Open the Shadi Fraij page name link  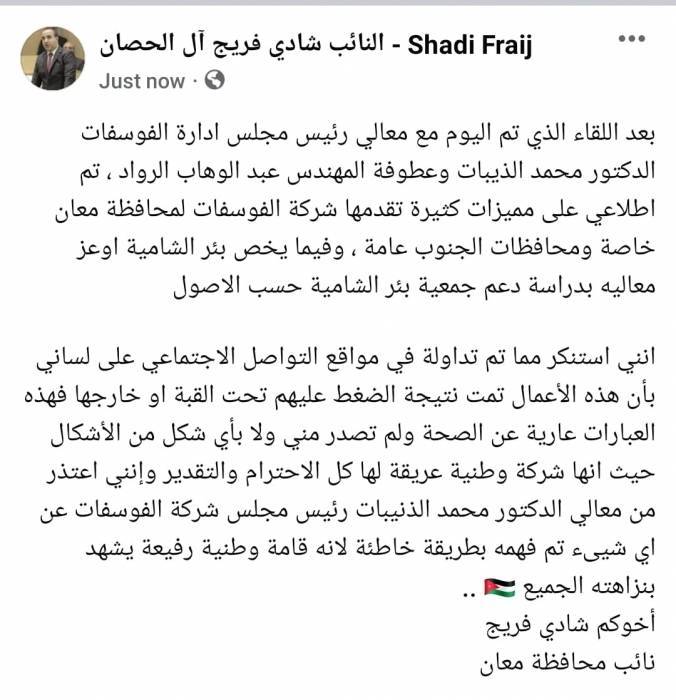pyautogui.click(x=316, y=45)
